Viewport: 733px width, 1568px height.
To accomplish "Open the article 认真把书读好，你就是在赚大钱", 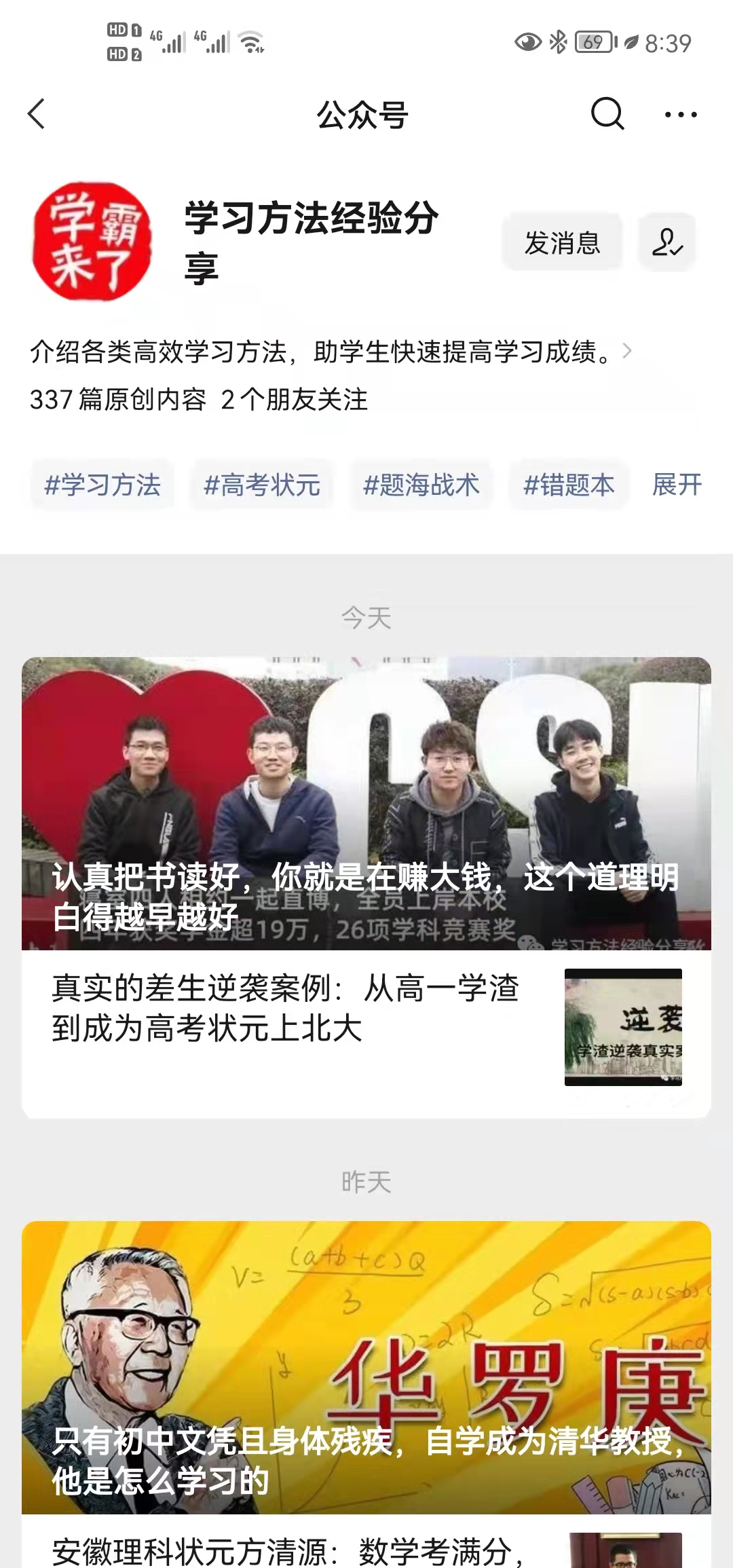I will point(366,804).
